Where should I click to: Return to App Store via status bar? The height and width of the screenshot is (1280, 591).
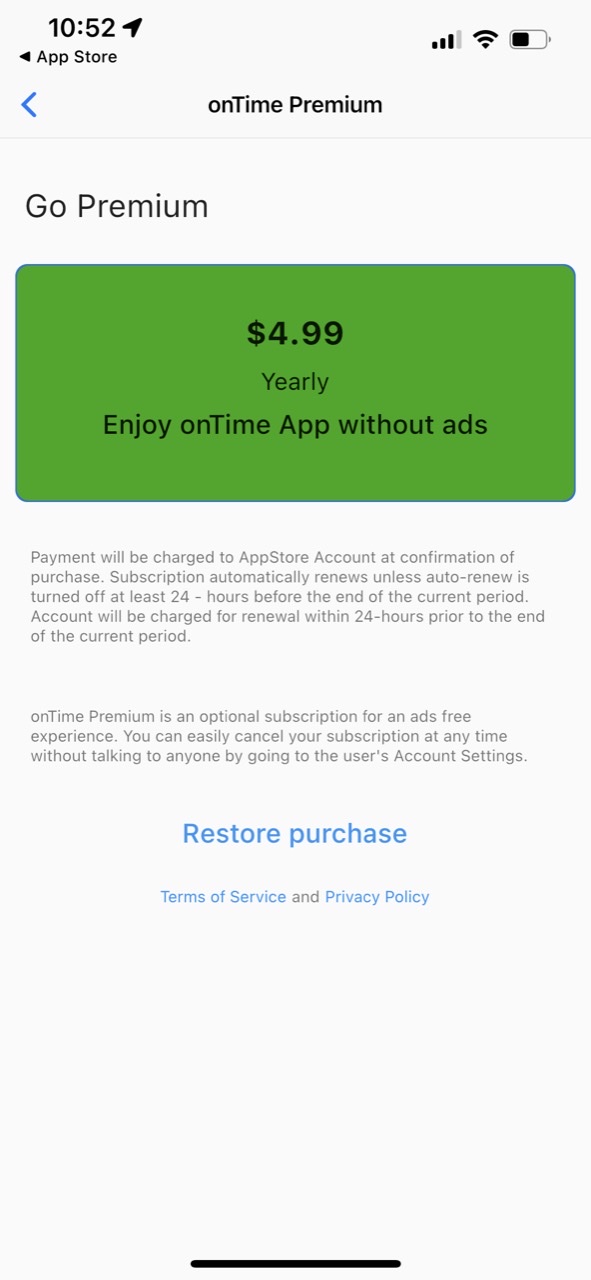coord(68,57)
